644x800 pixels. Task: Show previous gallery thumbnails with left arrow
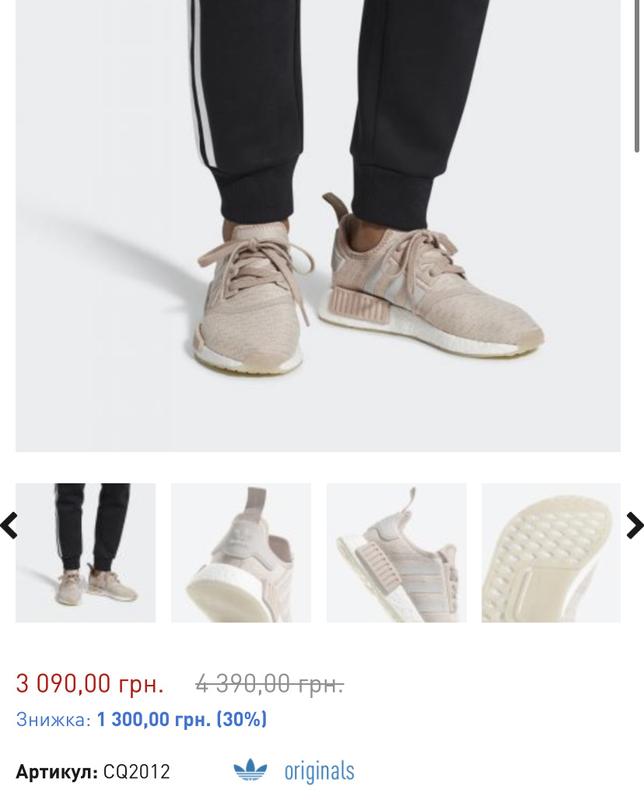[x=9, y=524]
